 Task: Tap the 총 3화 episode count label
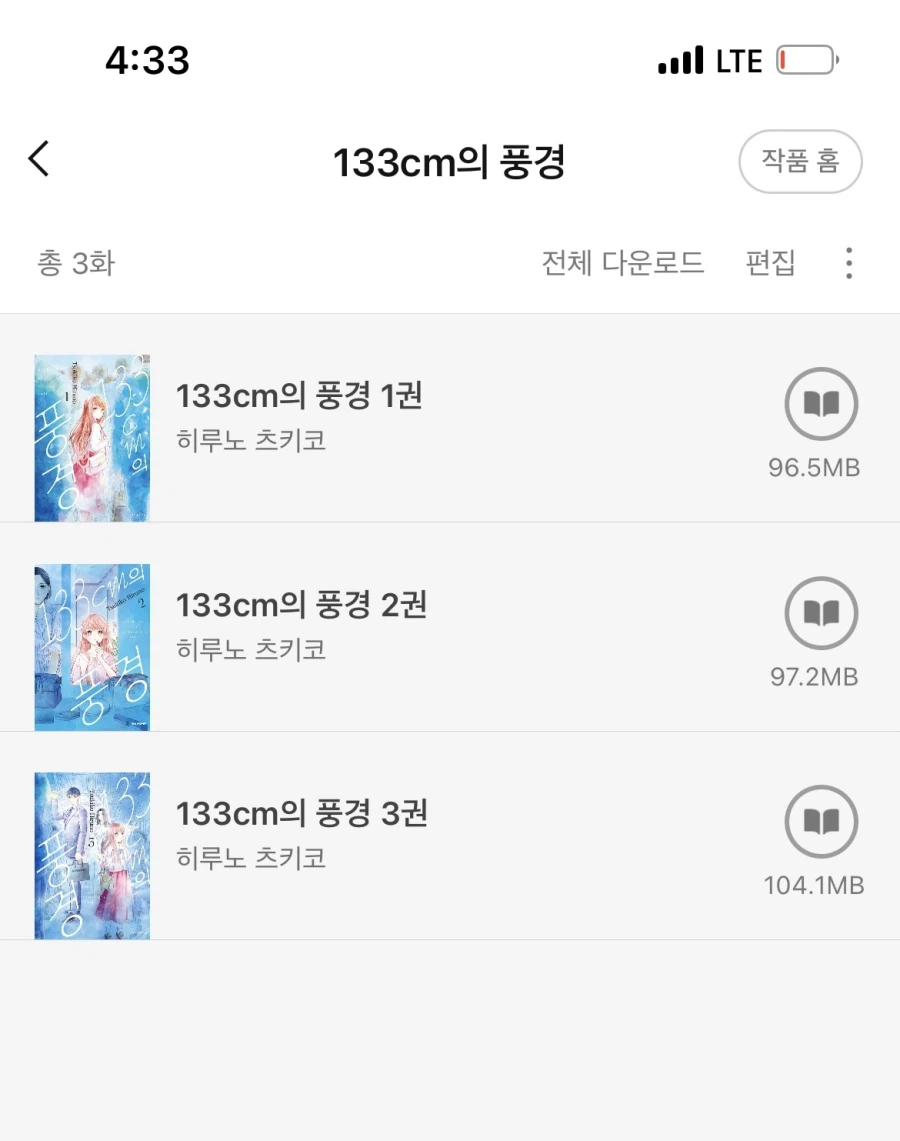75,263
